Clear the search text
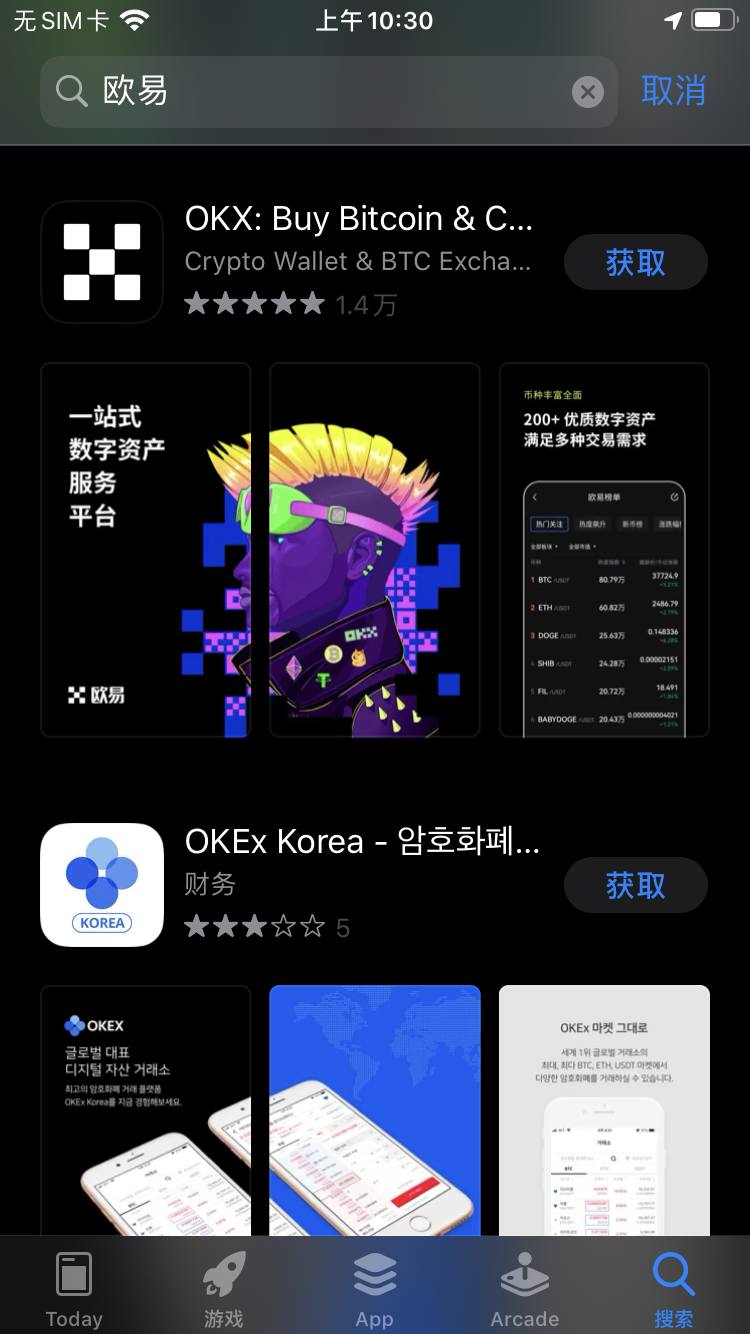The height and width of the screenshot is (1334, 750). click(x=588, y=93)
